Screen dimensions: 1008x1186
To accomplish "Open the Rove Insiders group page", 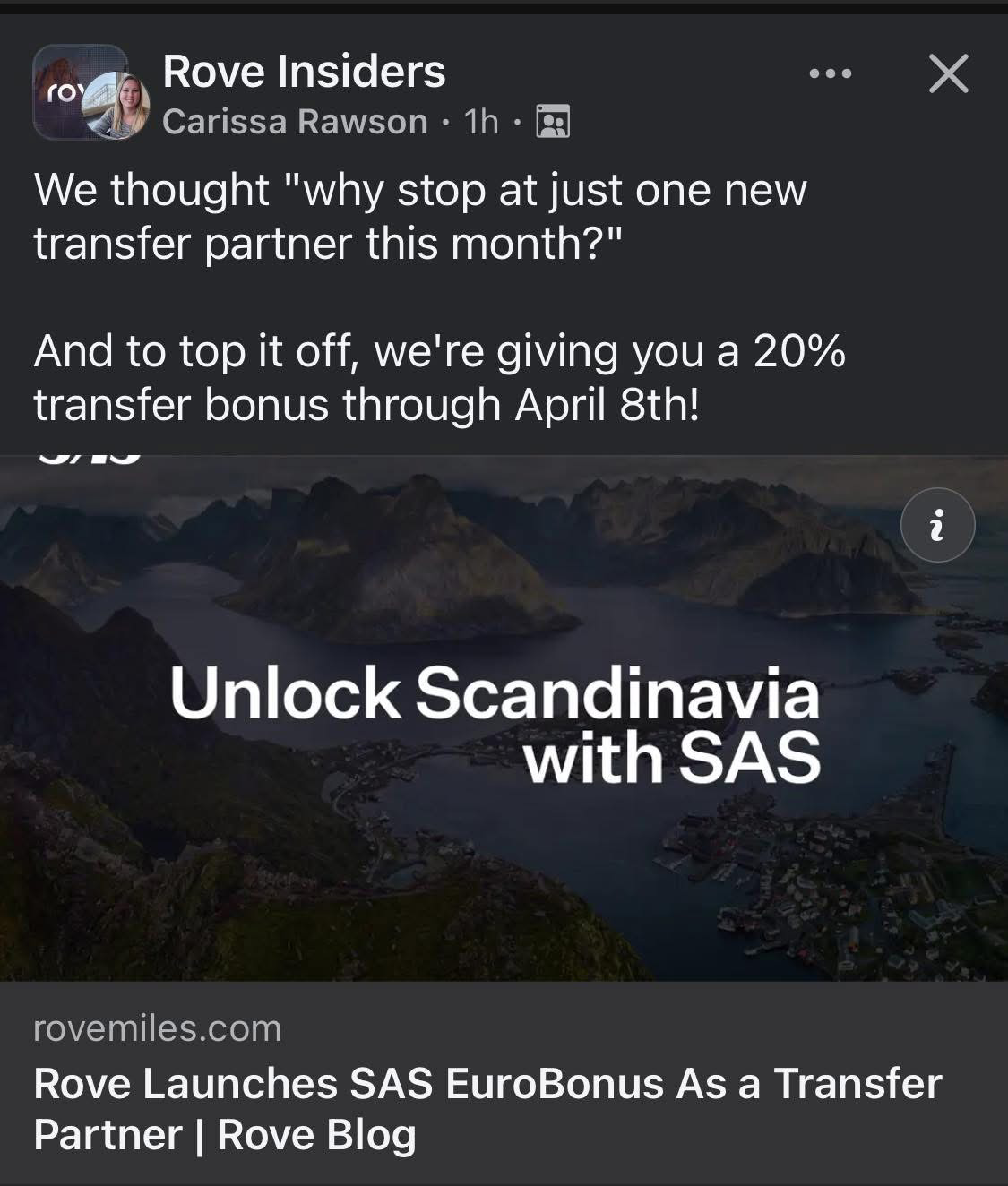I will [304, 72].
